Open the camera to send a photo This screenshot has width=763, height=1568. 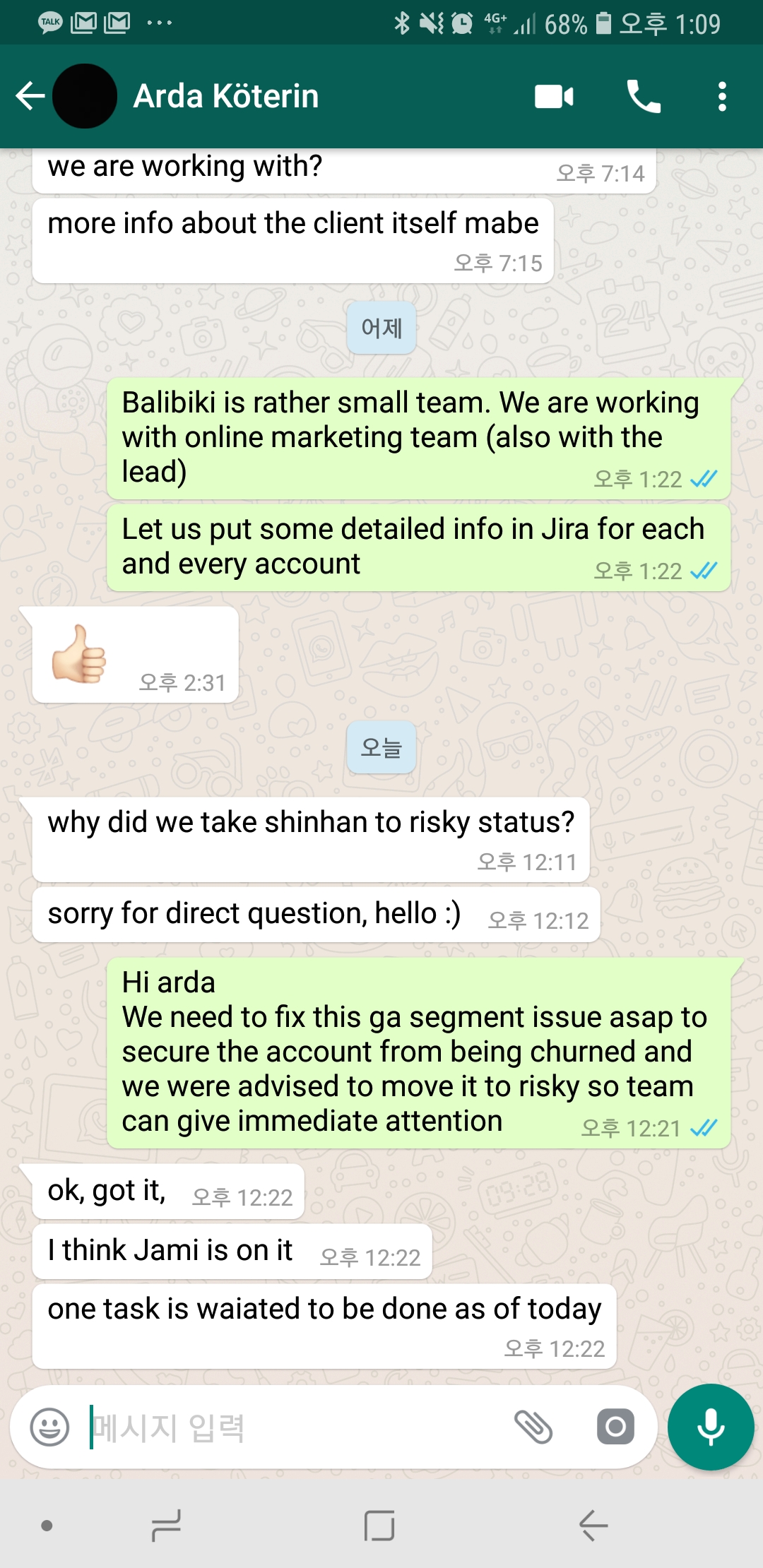[x=615, y=1427]
